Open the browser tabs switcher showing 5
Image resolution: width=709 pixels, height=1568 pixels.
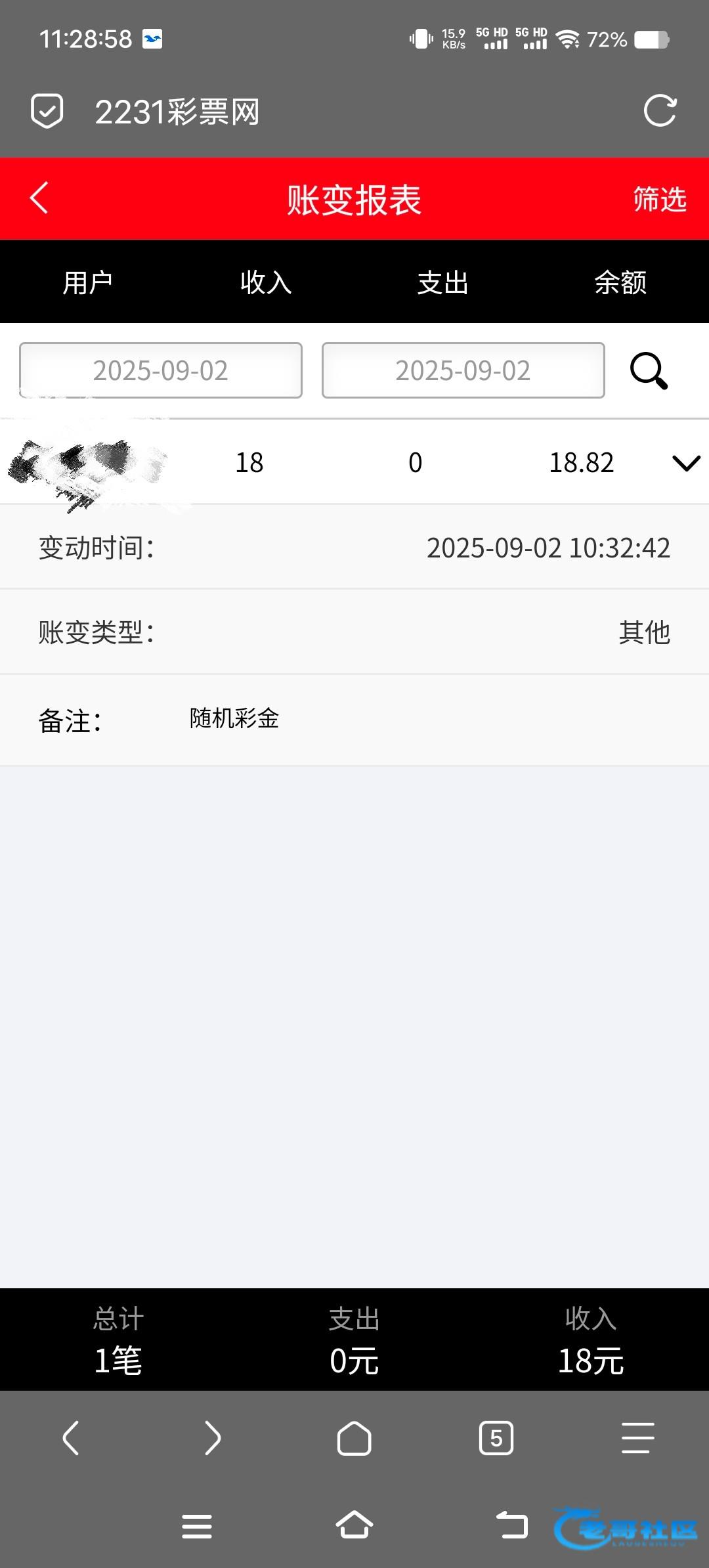click(x=496, y=1438)
